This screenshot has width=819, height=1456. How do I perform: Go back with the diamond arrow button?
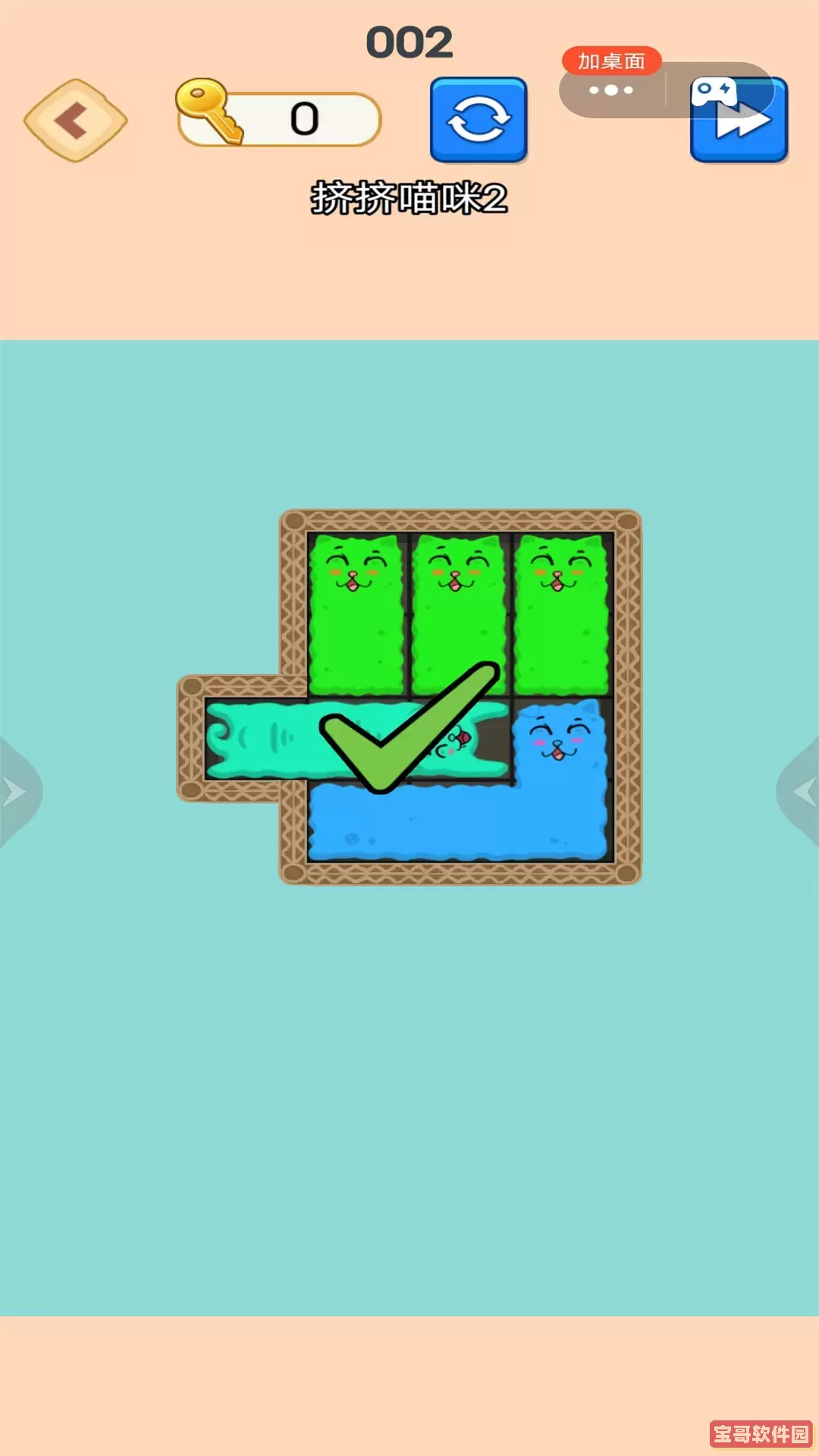pyautogui.click(x=75, y=121)
